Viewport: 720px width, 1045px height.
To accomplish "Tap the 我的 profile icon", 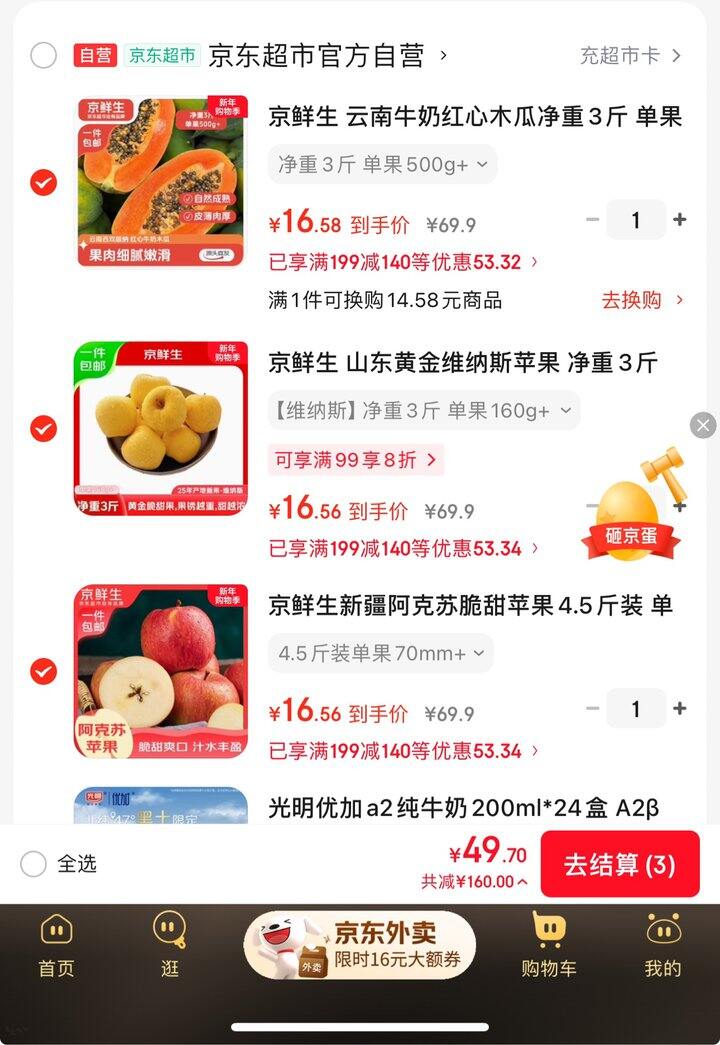I will pos(665,945).
